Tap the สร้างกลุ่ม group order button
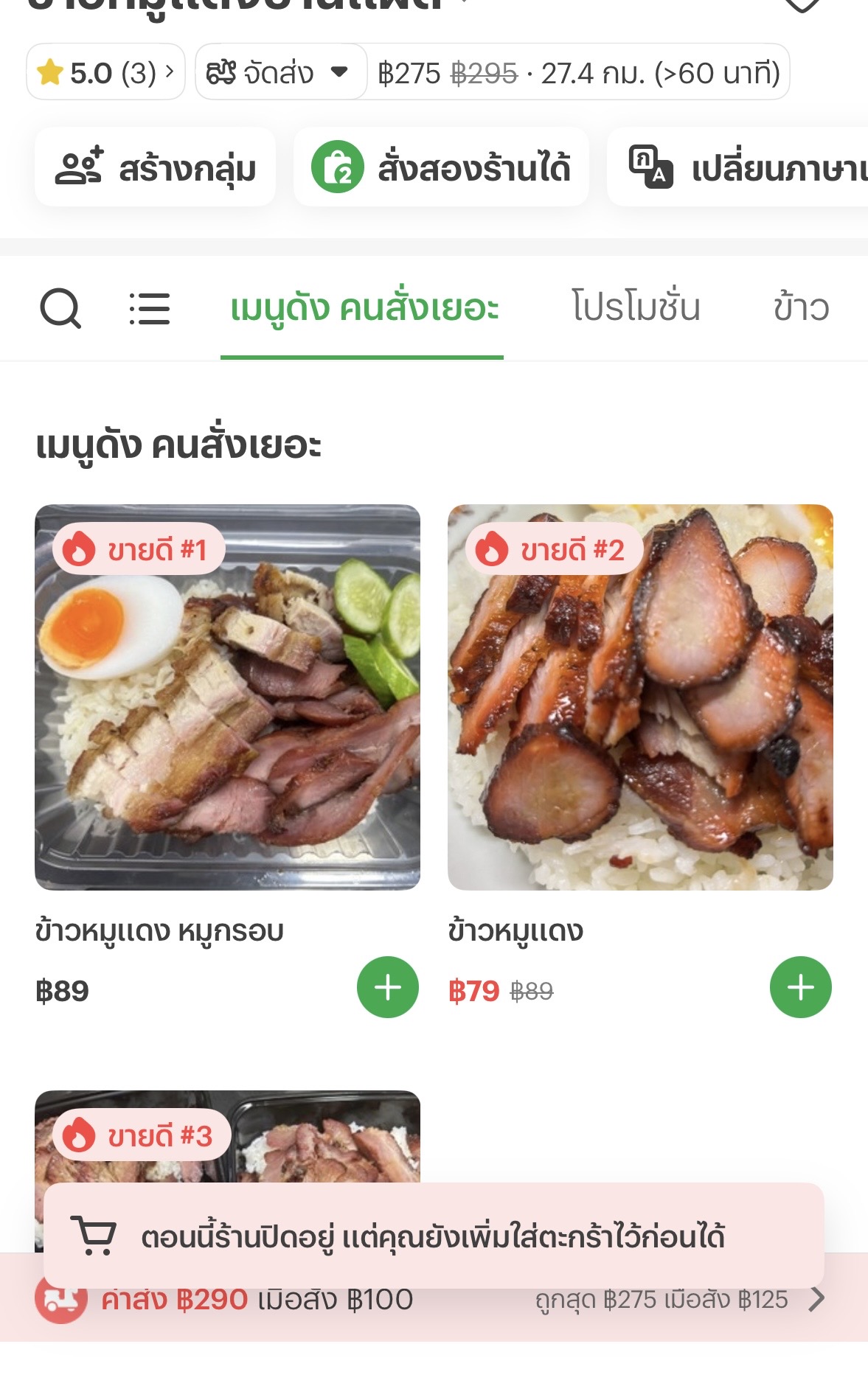This screenshot has height=1400, width=868. [x=156, y=167]
